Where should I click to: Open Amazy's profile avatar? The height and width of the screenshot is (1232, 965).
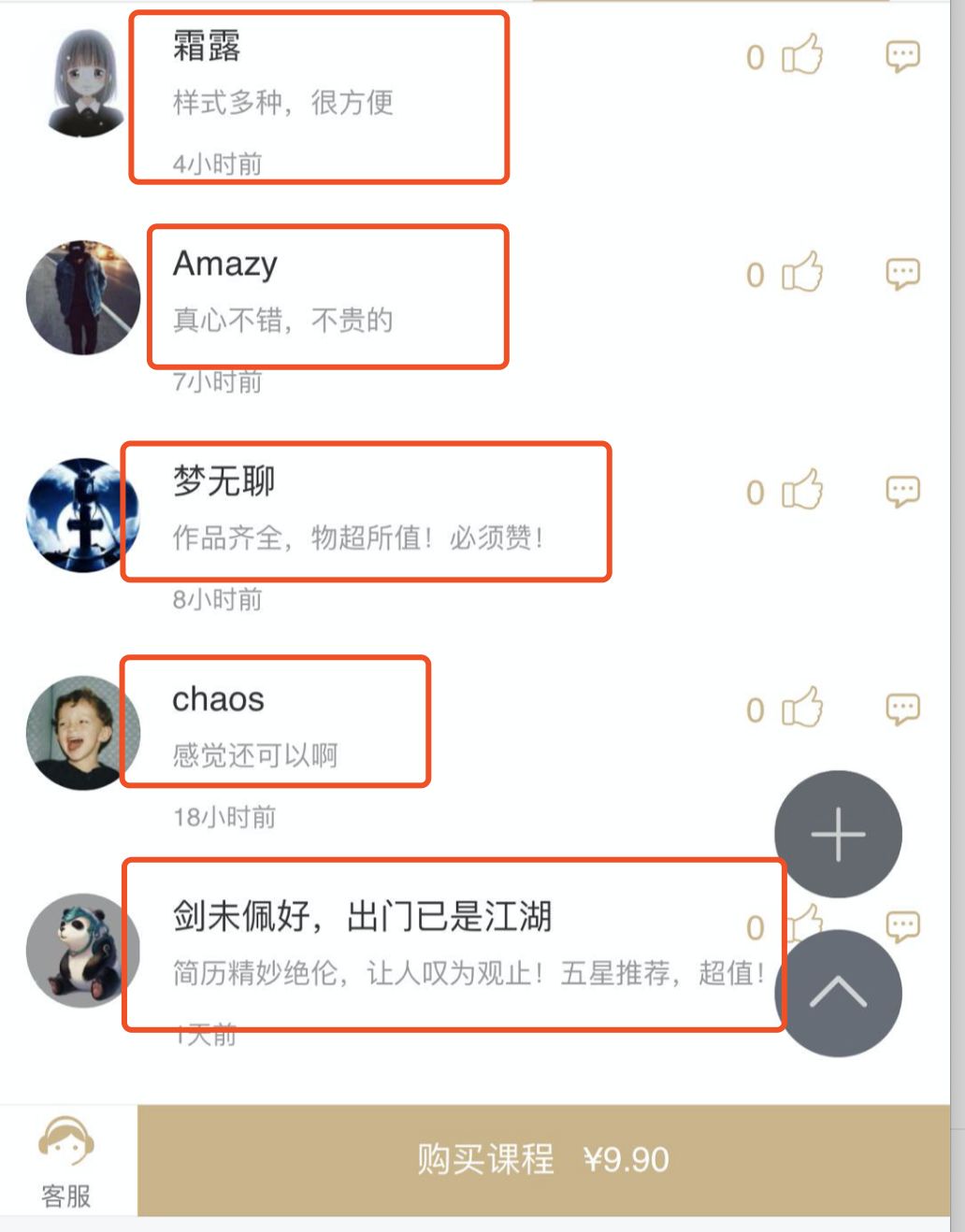click(82, 296)
